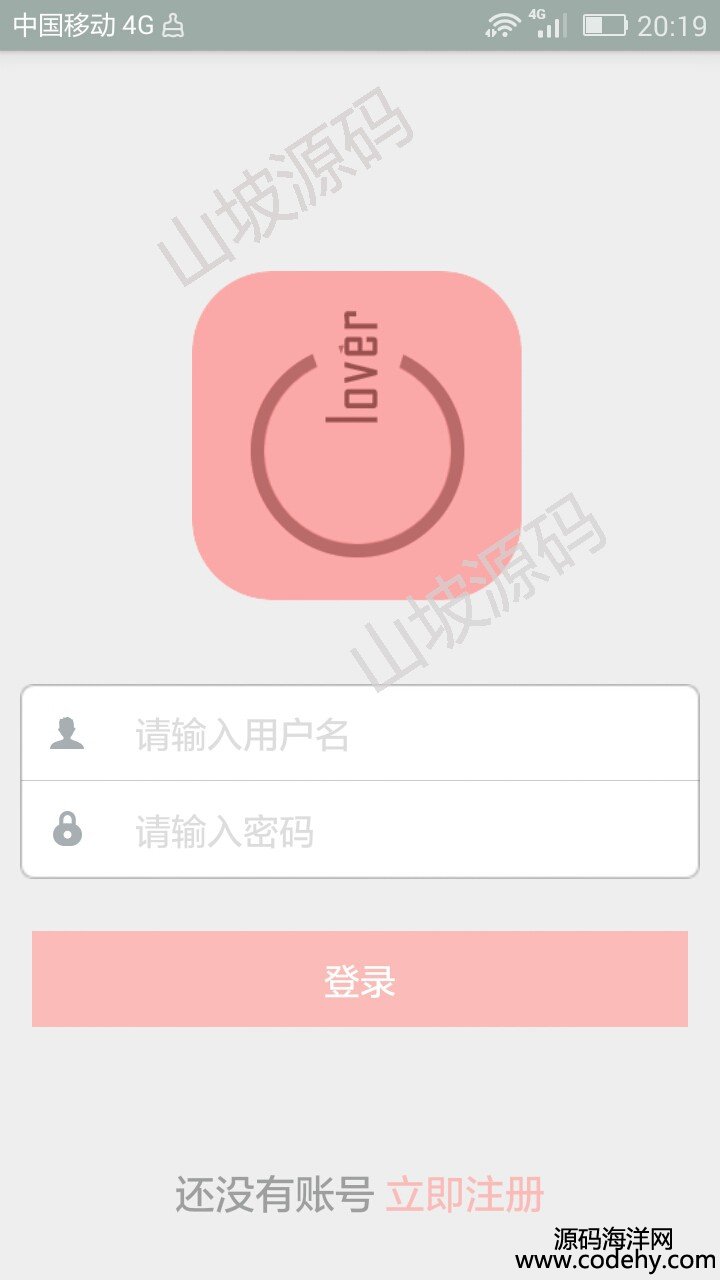The width and height of the screenshot is (720, 1280).
Task: Open the 立即注册 register link
Action: coord(465,1194)
